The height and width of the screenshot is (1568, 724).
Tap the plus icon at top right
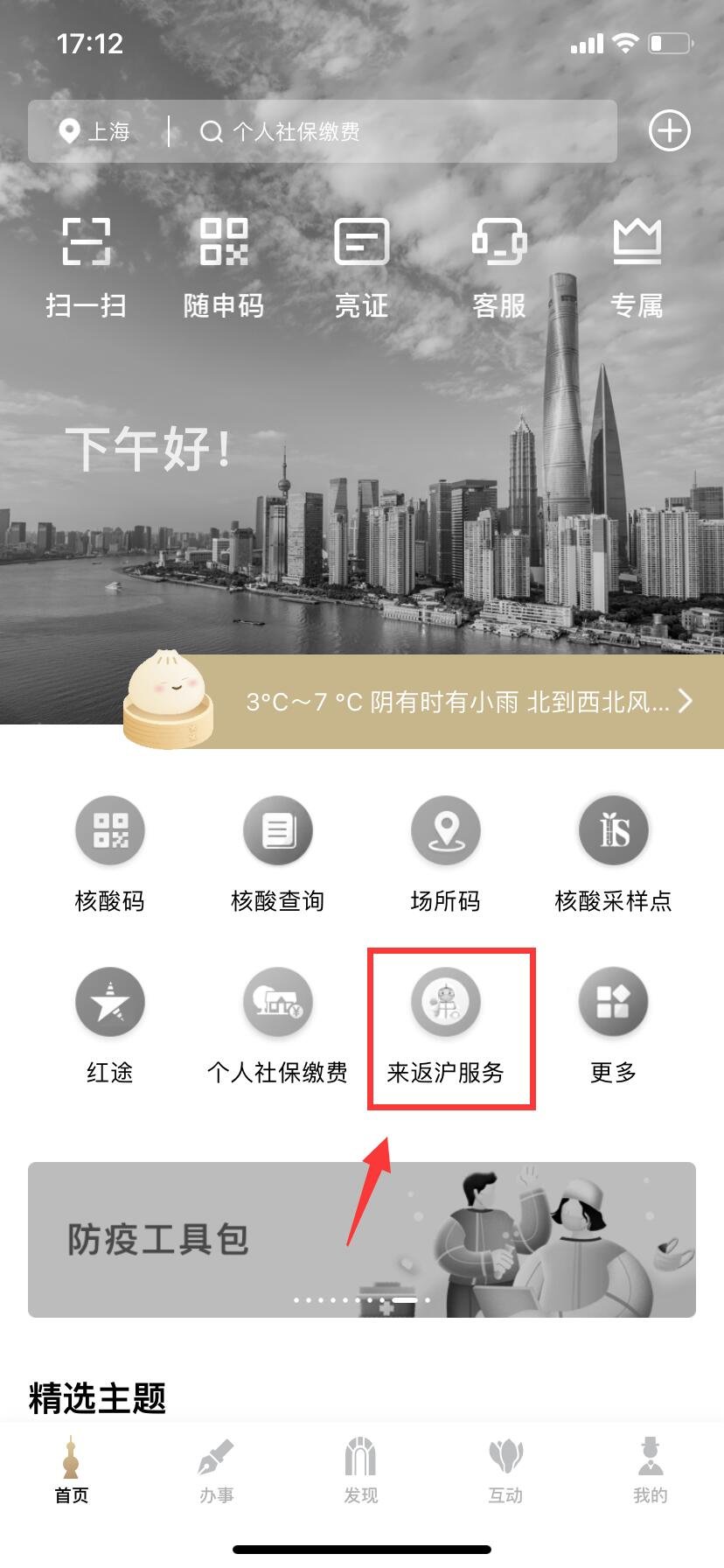point(669,131)
